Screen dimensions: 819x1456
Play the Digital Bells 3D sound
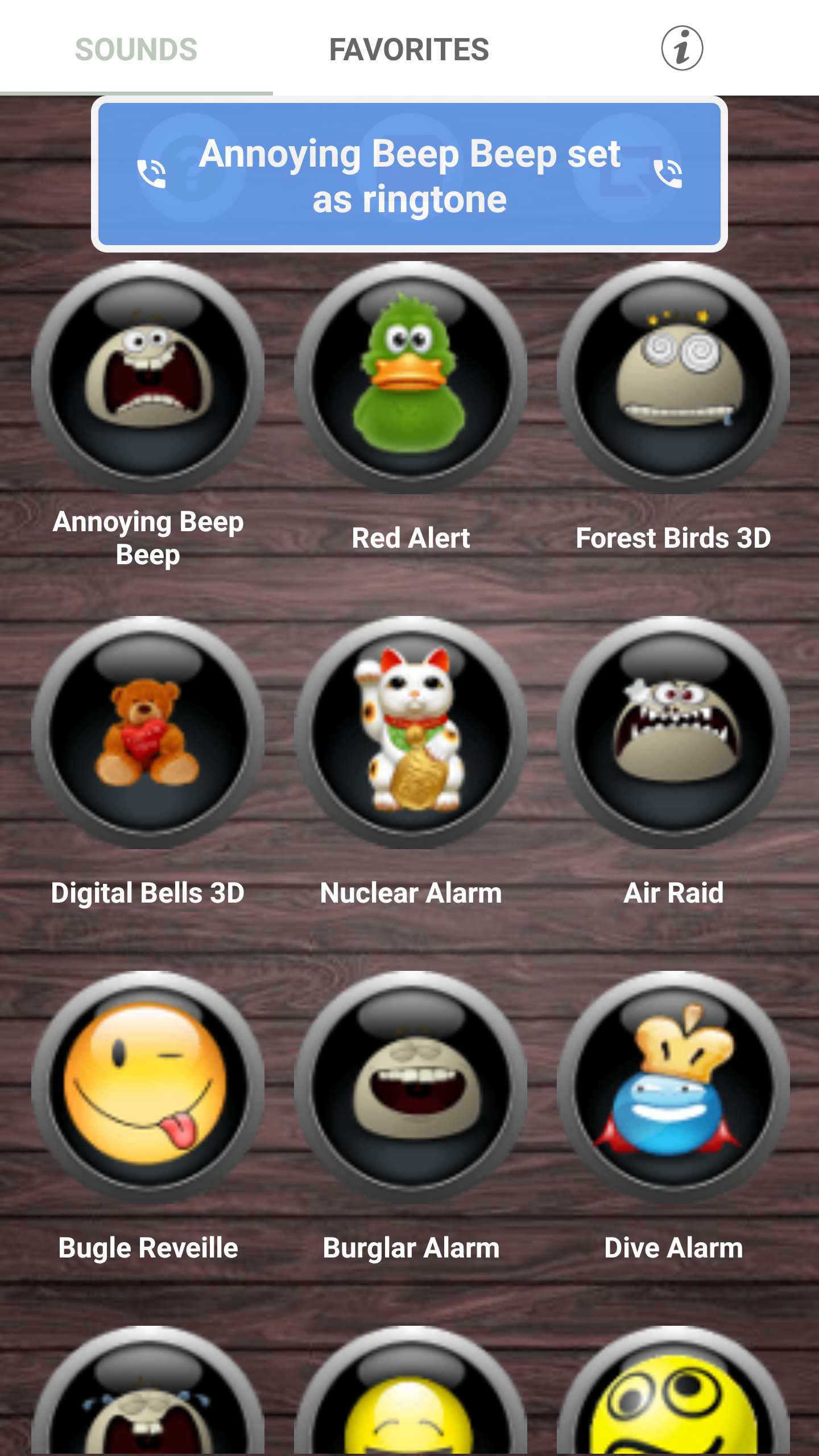coord(148,733)
